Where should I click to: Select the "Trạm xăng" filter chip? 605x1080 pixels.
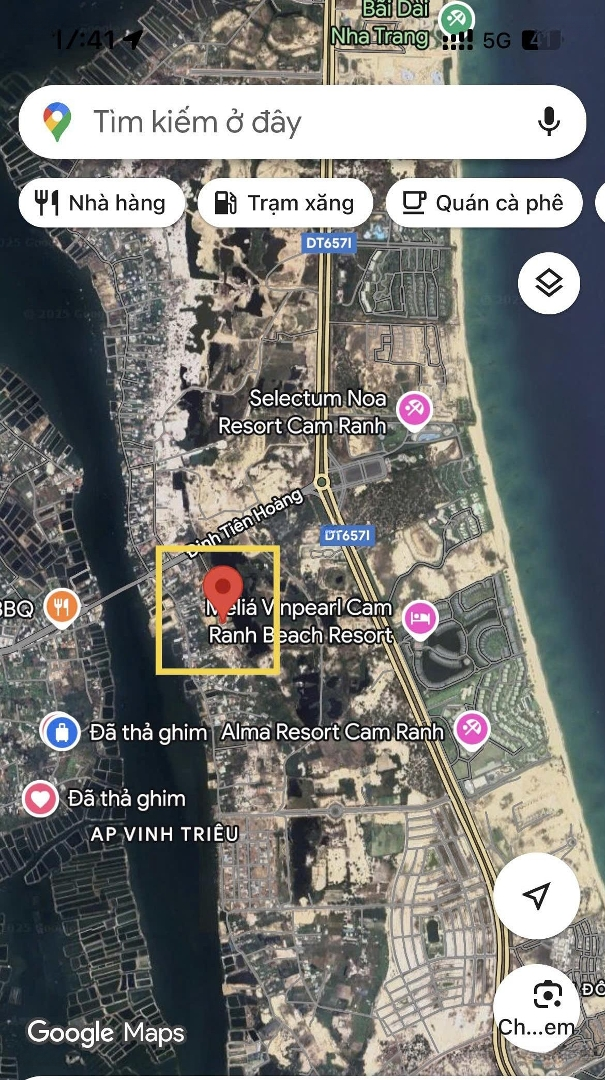pos(286,203)
